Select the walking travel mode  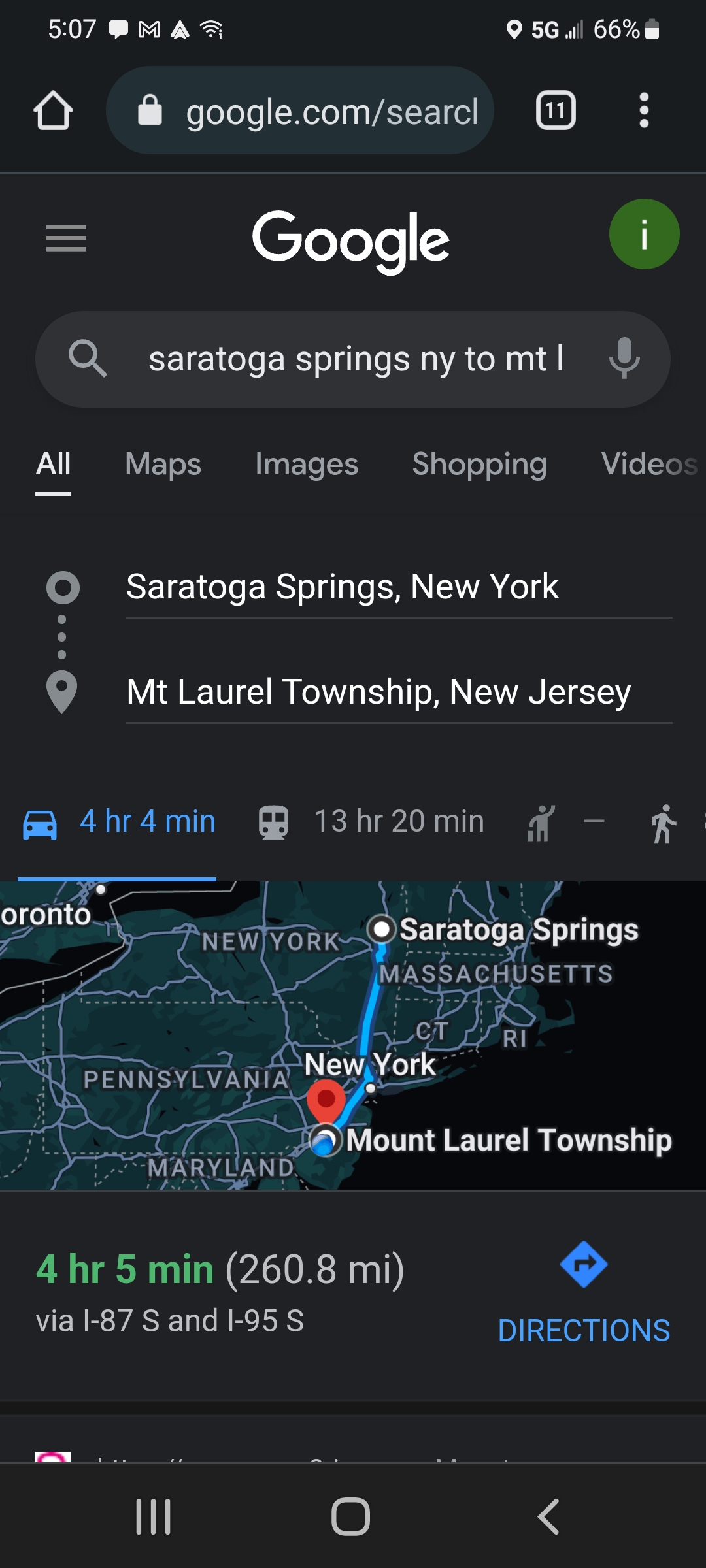[664, 823]
